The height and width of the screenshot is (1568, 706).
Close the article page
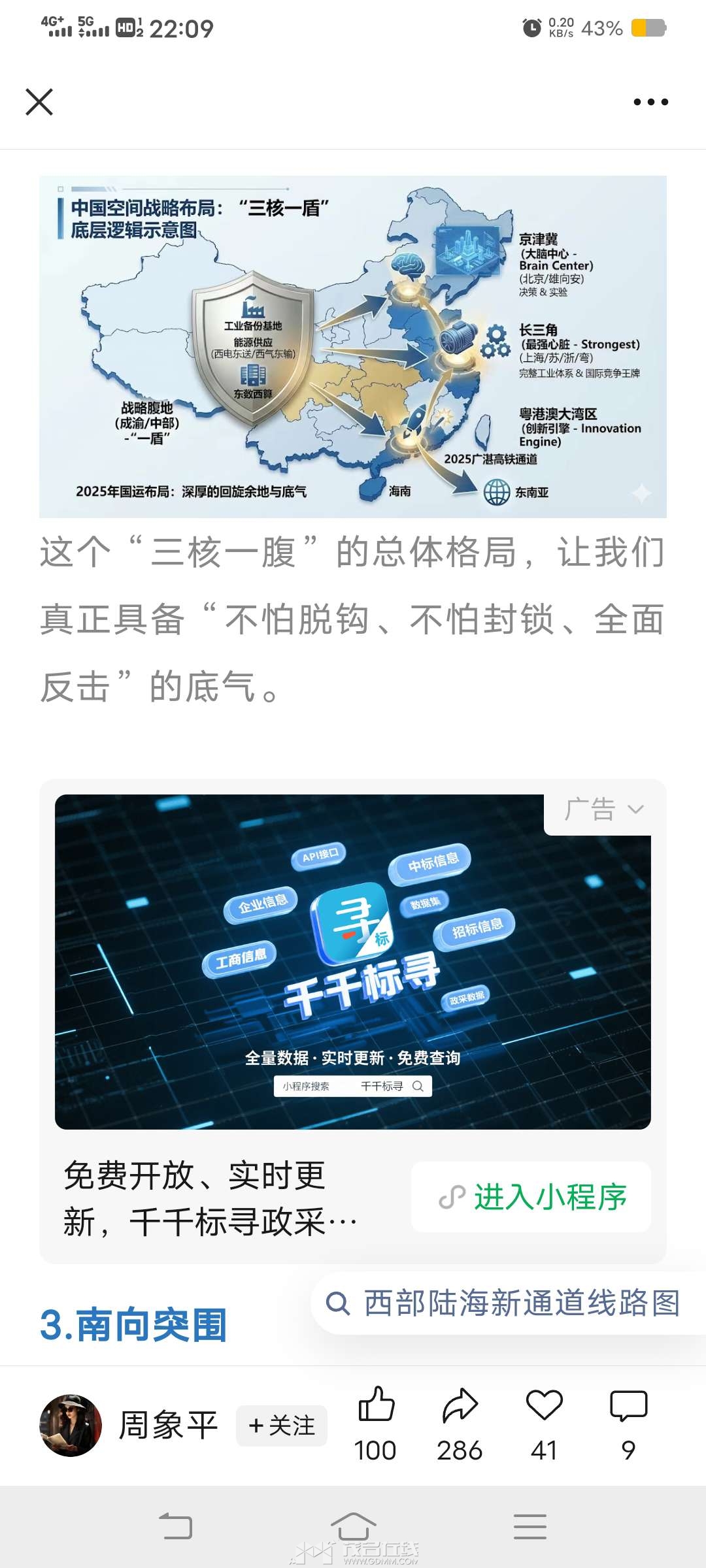39,102
